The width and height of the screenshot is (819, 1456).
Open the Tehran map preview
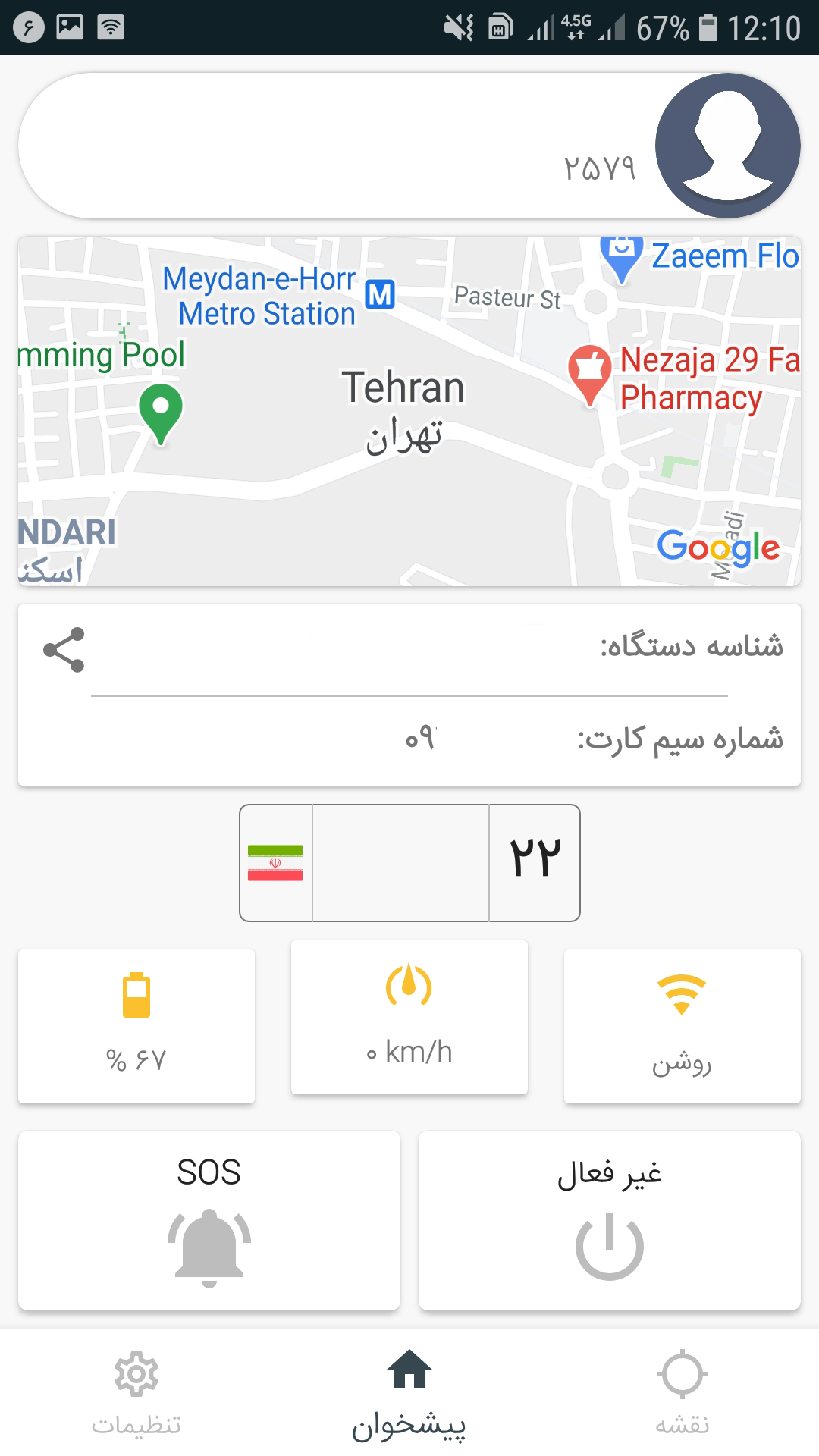click(x=409, y=411)
